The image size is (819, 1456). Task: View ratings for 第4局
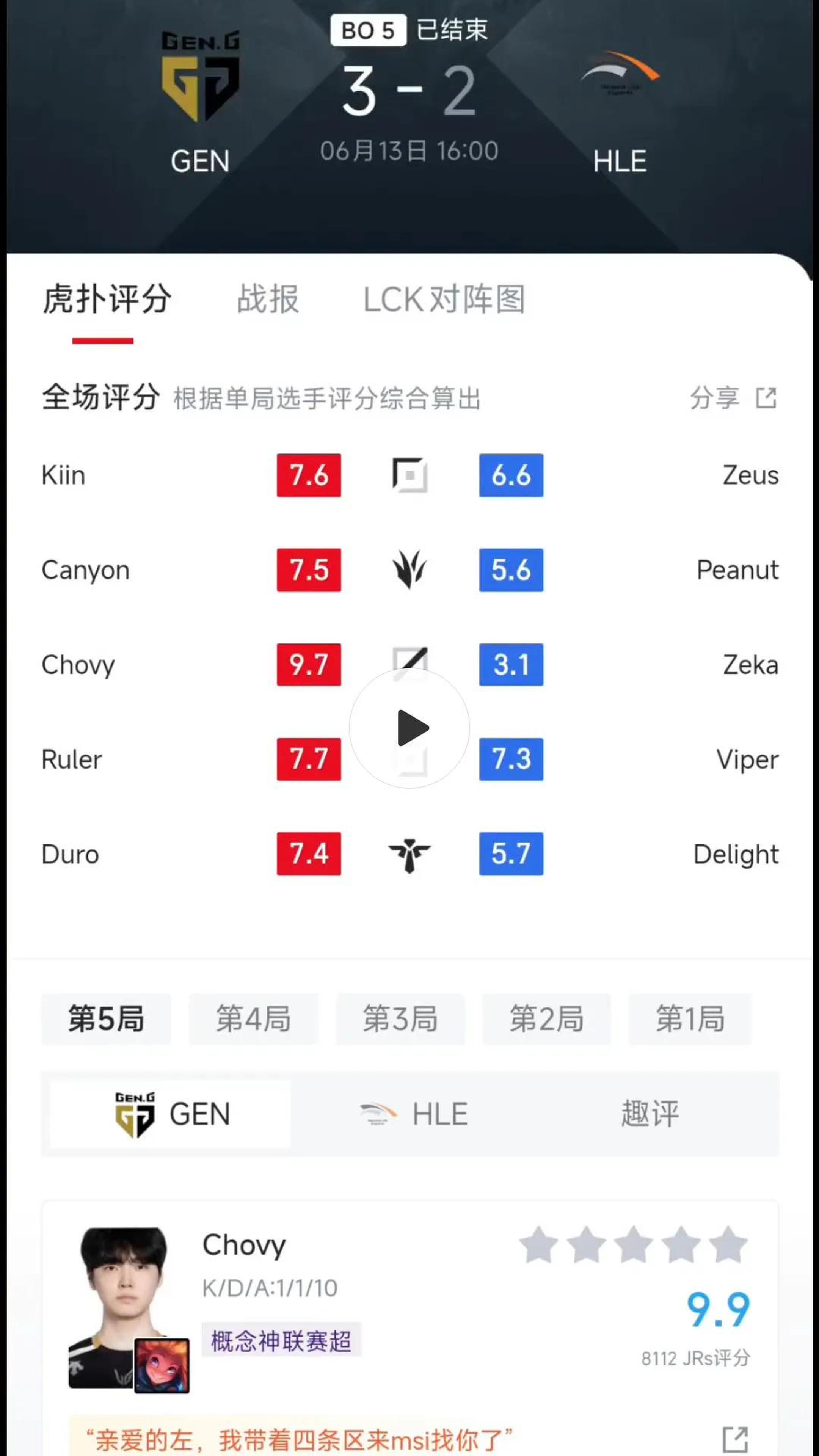pos(253,1018)
